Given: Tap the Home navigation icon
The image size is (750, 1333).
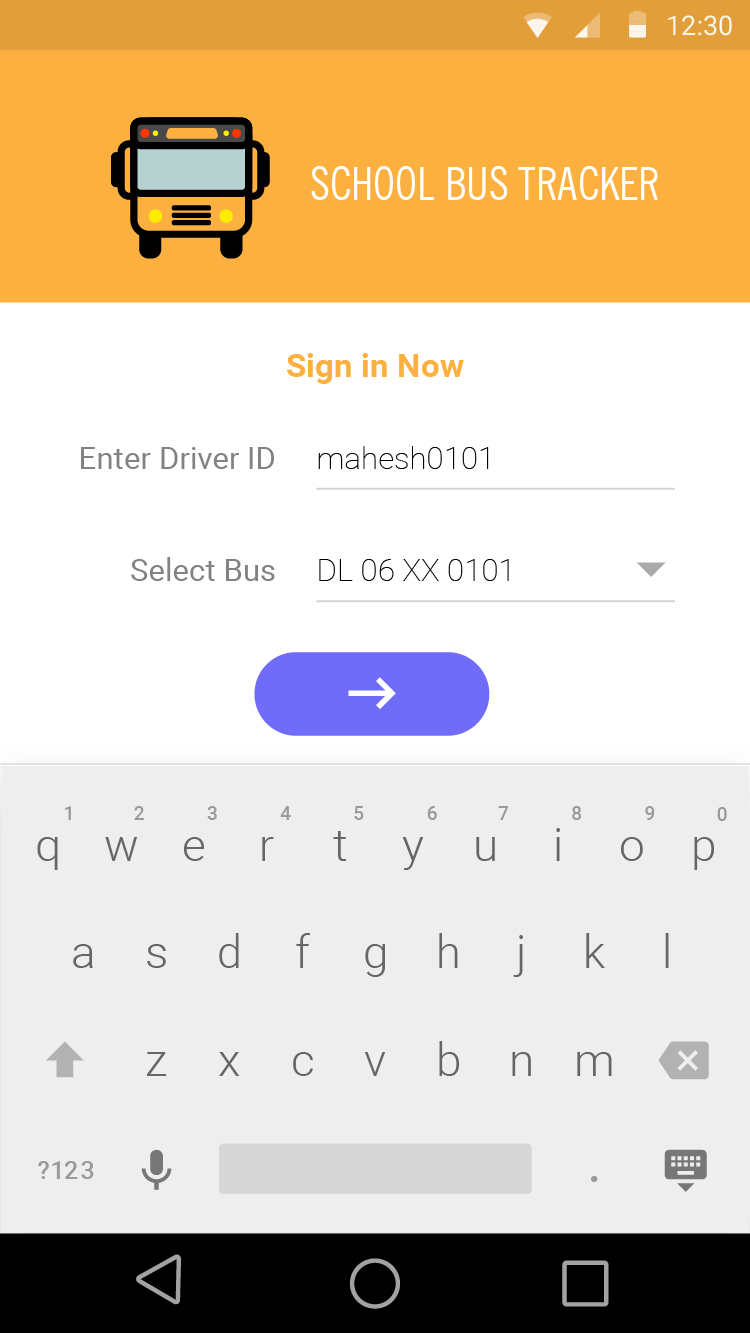Looking at the screenshot, I should point(375,1283).
